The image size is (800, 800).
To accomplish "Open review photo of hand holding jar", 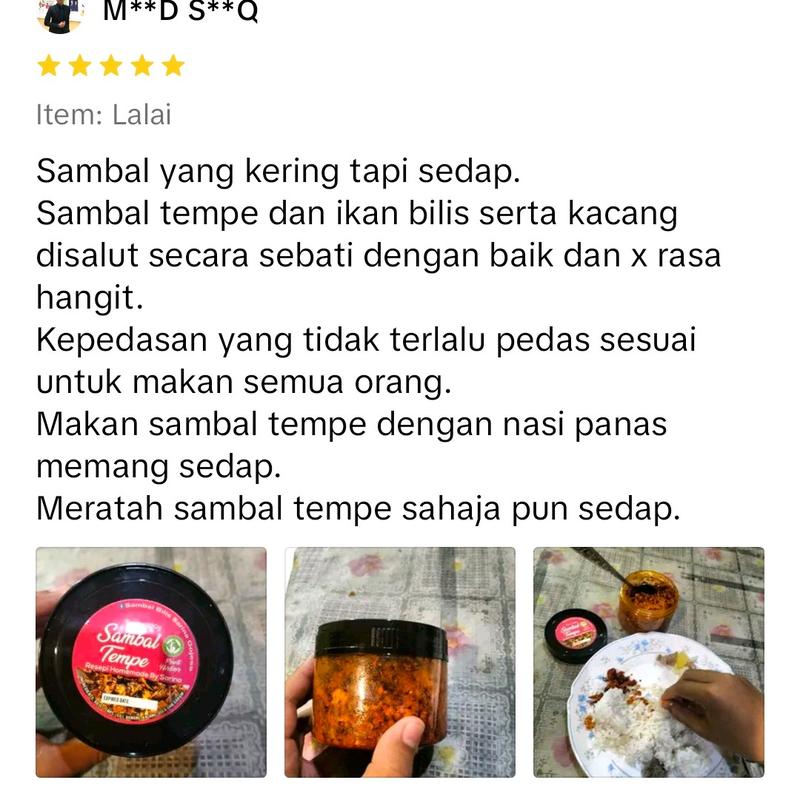I will coord(400,662).
